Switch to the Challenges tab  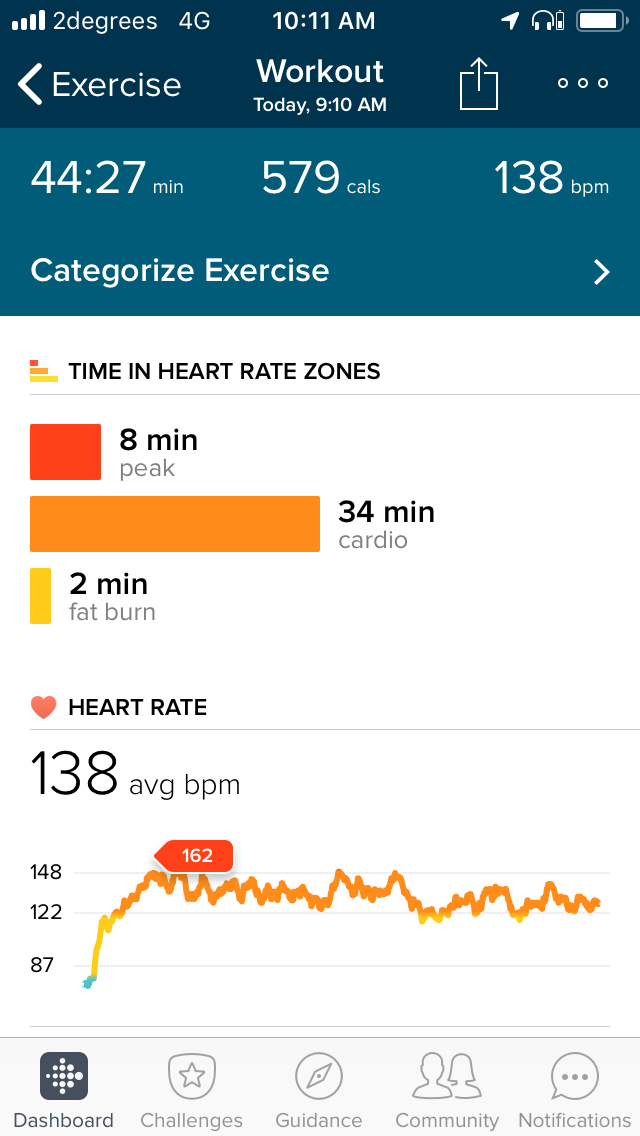[x=191, y=1090]
